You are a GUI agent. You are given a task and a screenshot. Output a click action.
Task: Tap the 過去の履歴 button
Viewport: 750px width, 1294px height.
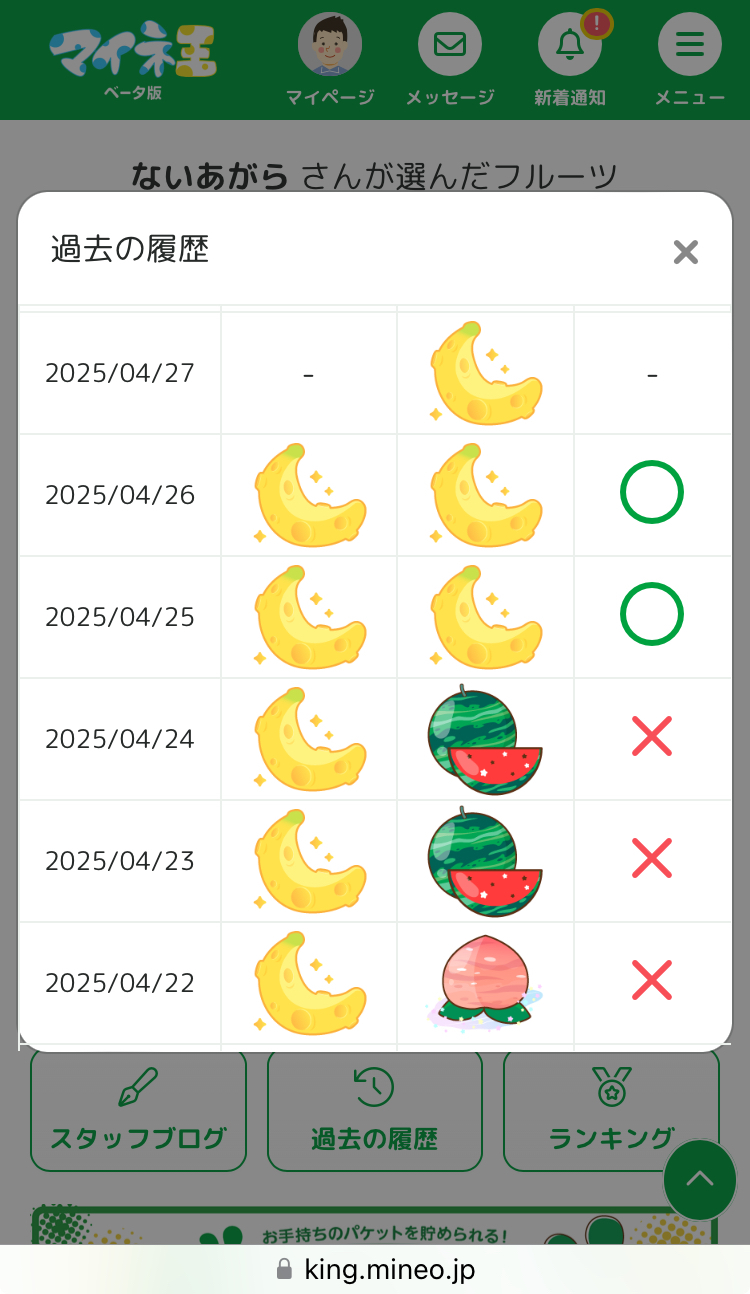point(374,1112)
